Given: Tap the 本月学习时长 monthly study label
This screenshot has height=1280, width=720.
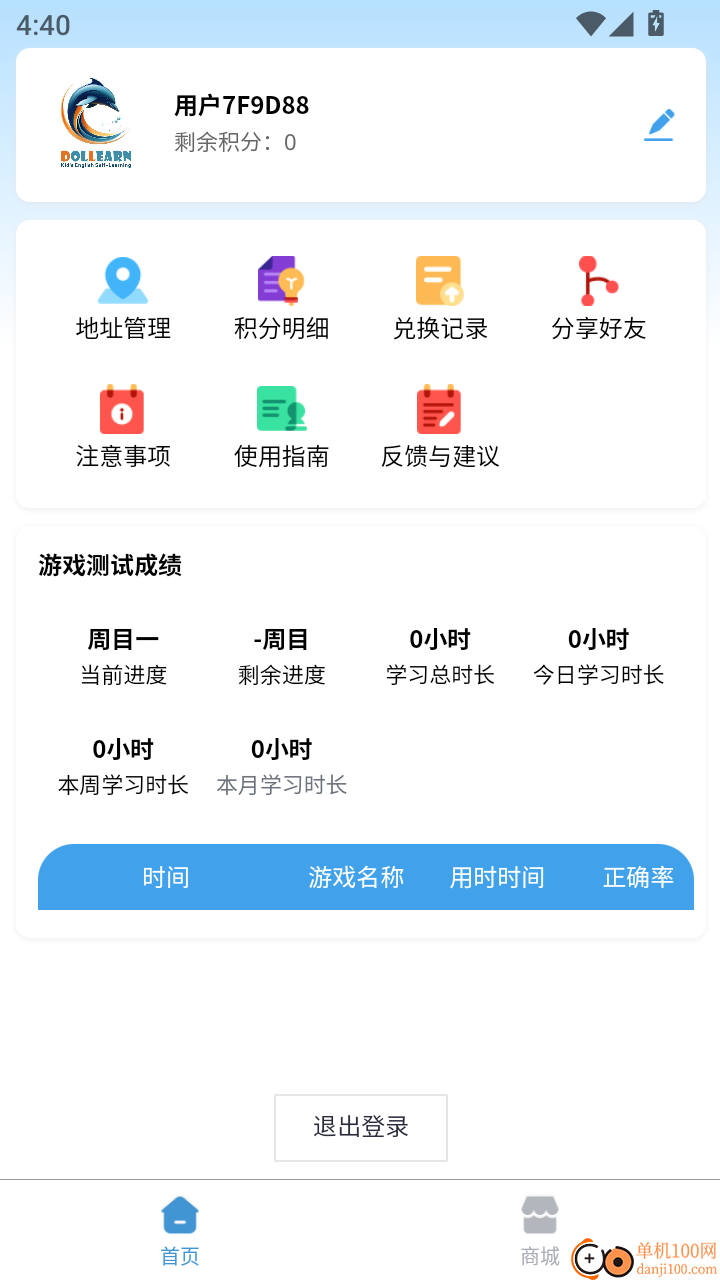Looking at the screenshot, I should 281,785.
